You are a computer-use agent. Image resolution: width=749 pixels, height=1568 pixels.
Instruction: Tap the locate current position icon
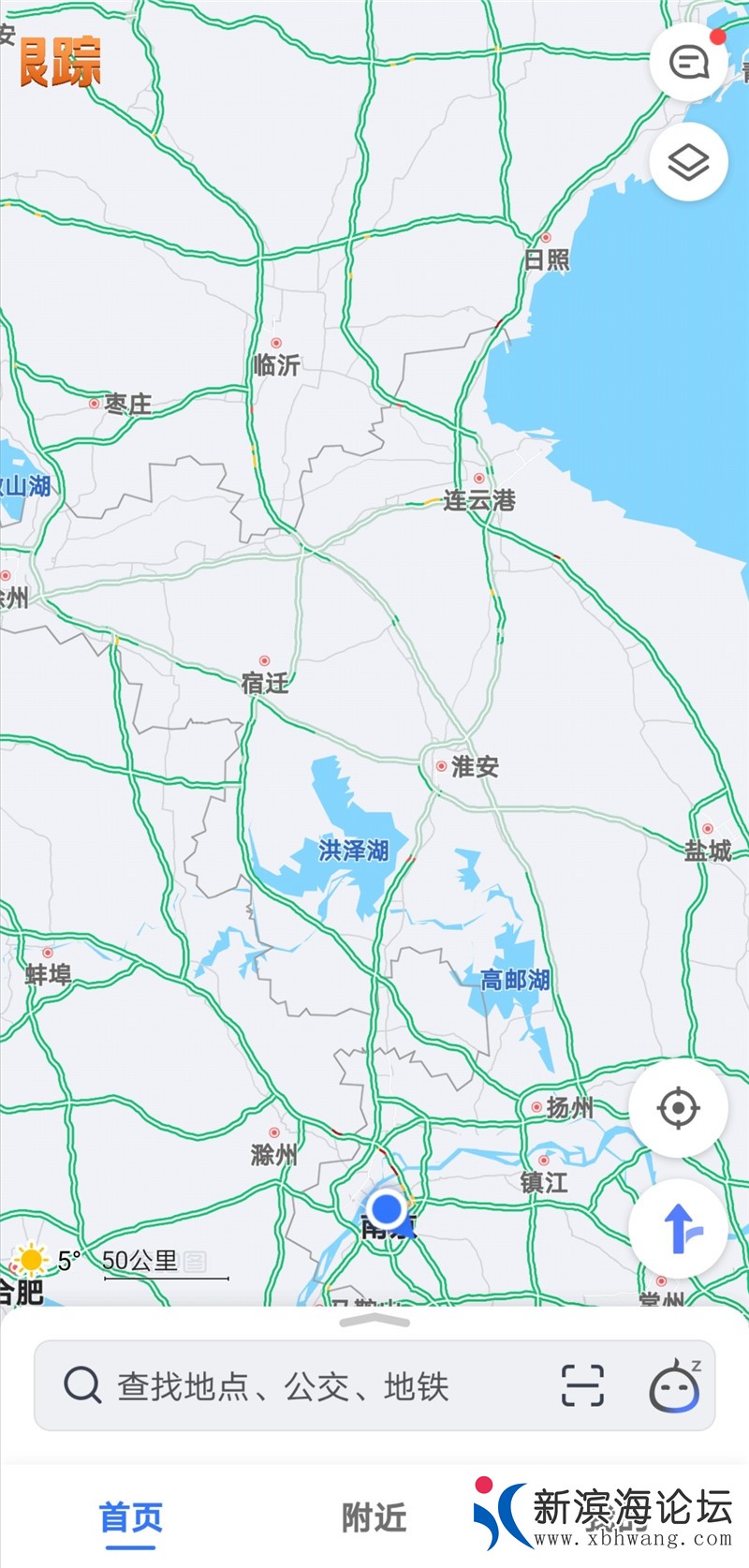[x=677, y=1108]
